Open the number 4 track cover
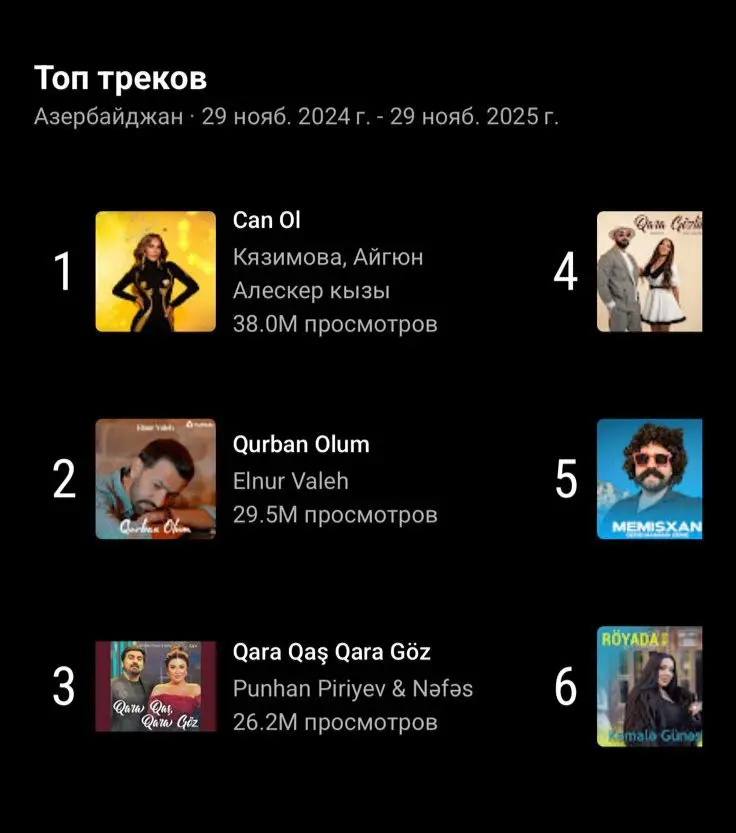 650,272
